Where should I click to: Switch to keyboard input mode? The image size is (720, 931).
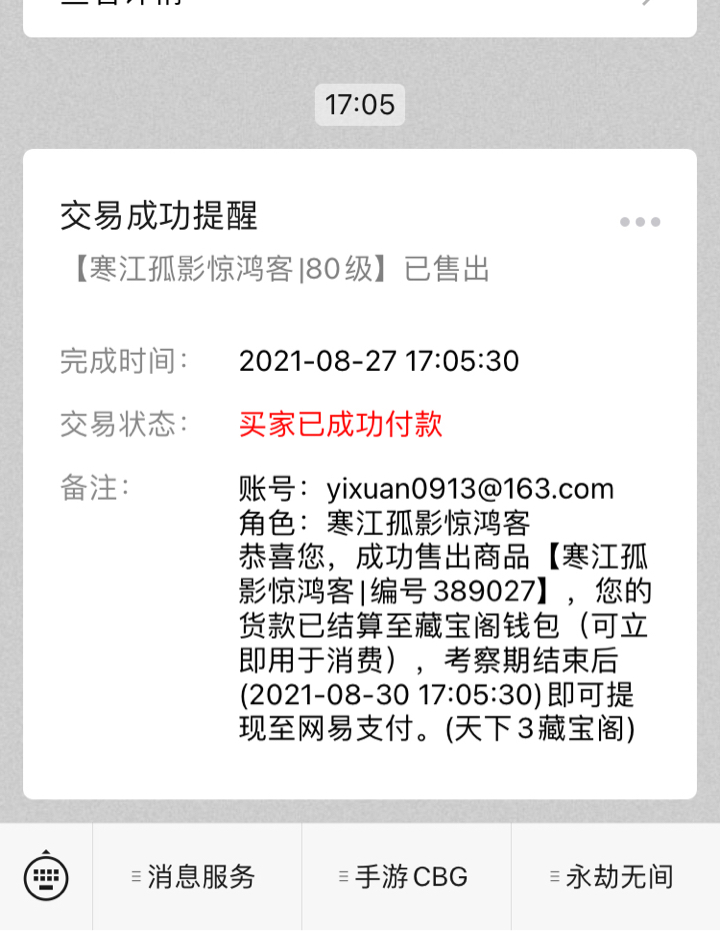coord(46,877)
